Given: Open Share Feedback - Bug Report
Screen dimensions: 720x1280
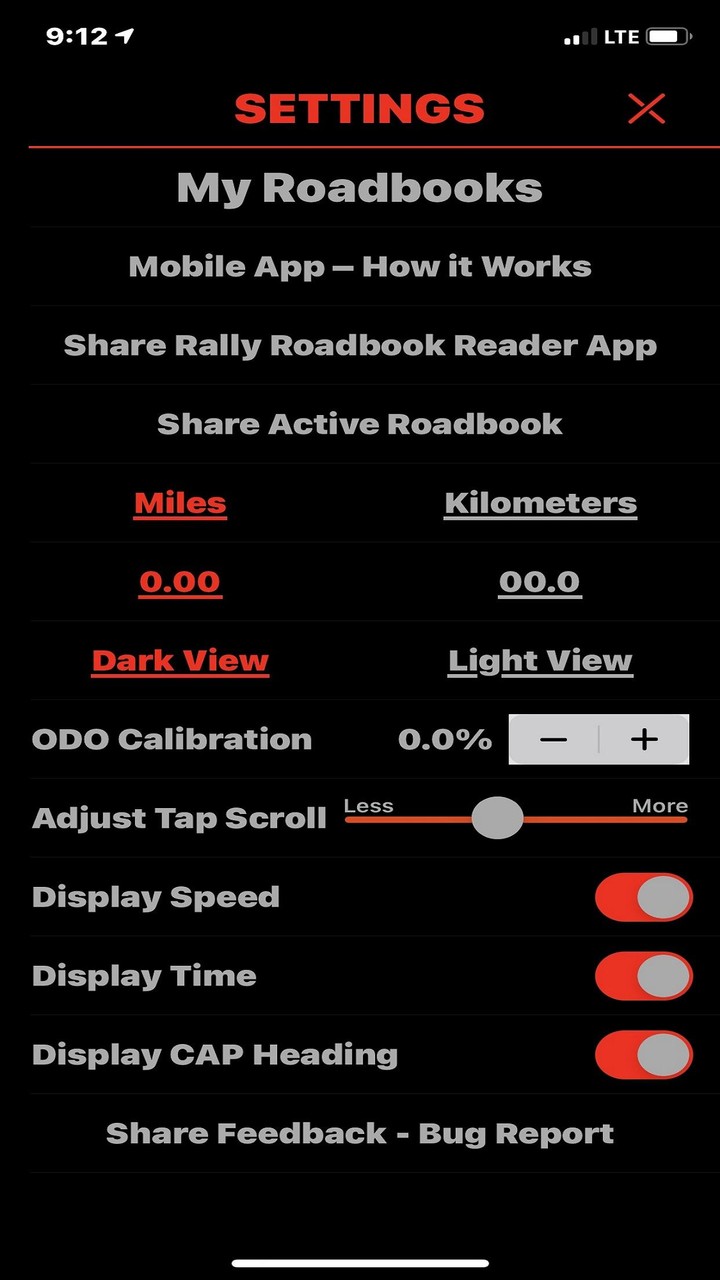Looking at the screenshot, I should click(360, 1132).
